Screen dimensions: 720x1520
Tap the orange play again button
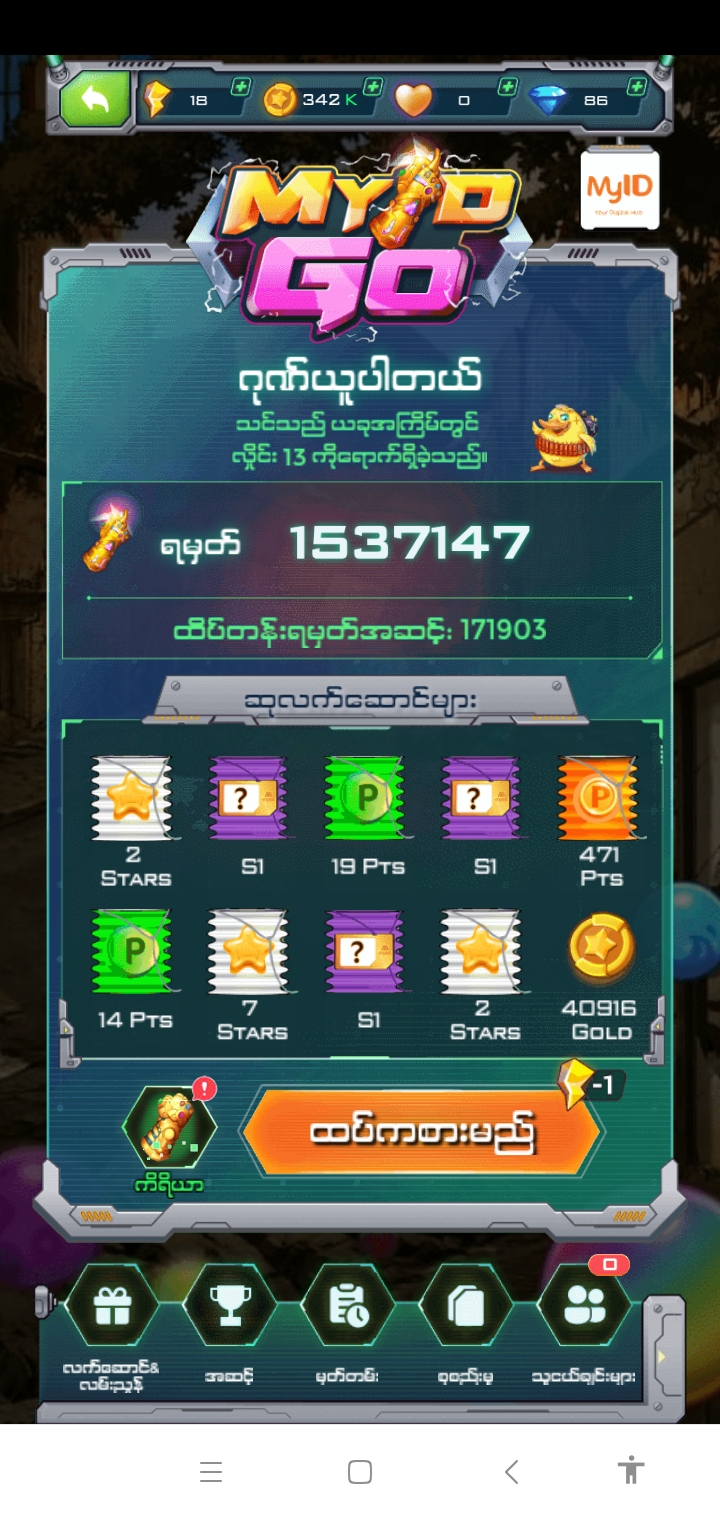point(422,1133)
